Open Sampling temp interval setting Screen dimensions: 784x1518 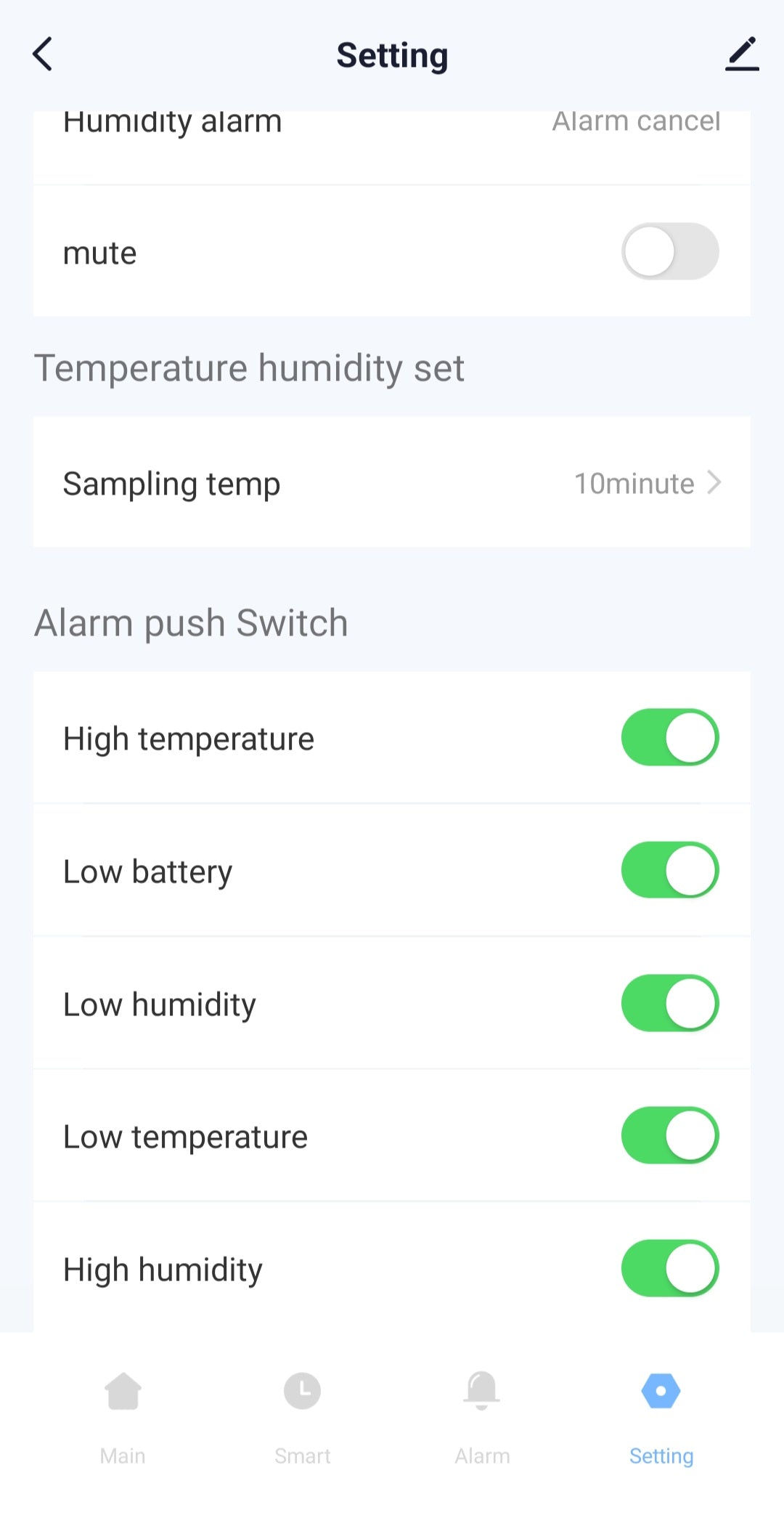392,482
